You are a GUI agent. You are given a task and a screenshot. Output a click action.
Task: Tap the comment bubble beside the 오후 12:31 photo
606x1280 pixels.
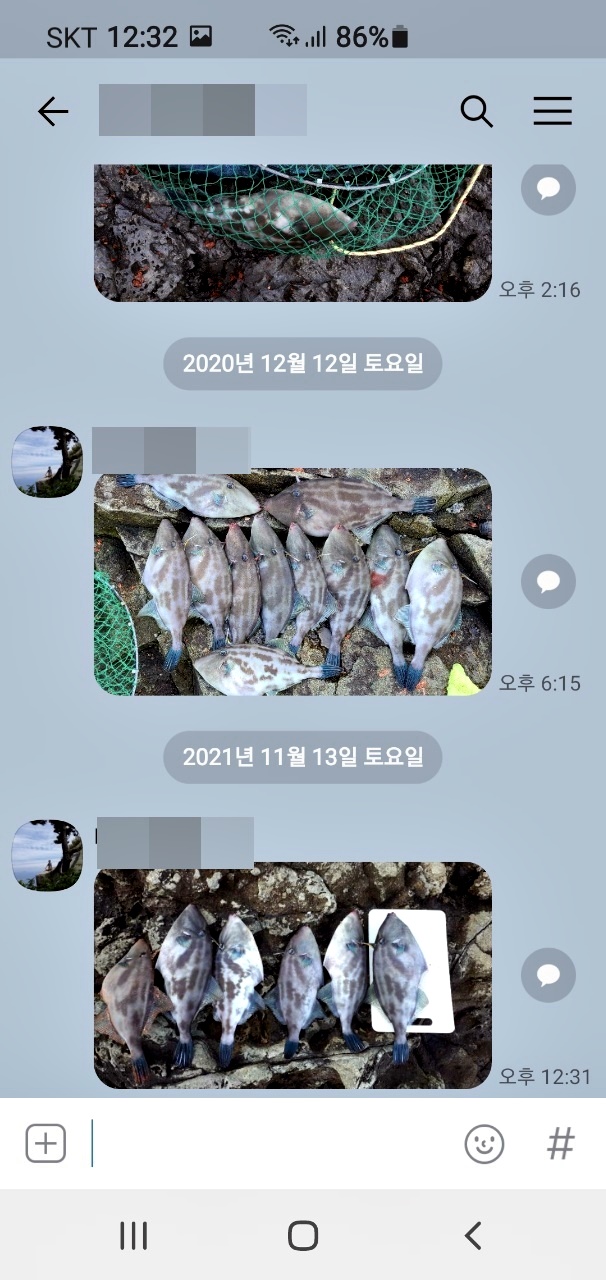[549, 975]
